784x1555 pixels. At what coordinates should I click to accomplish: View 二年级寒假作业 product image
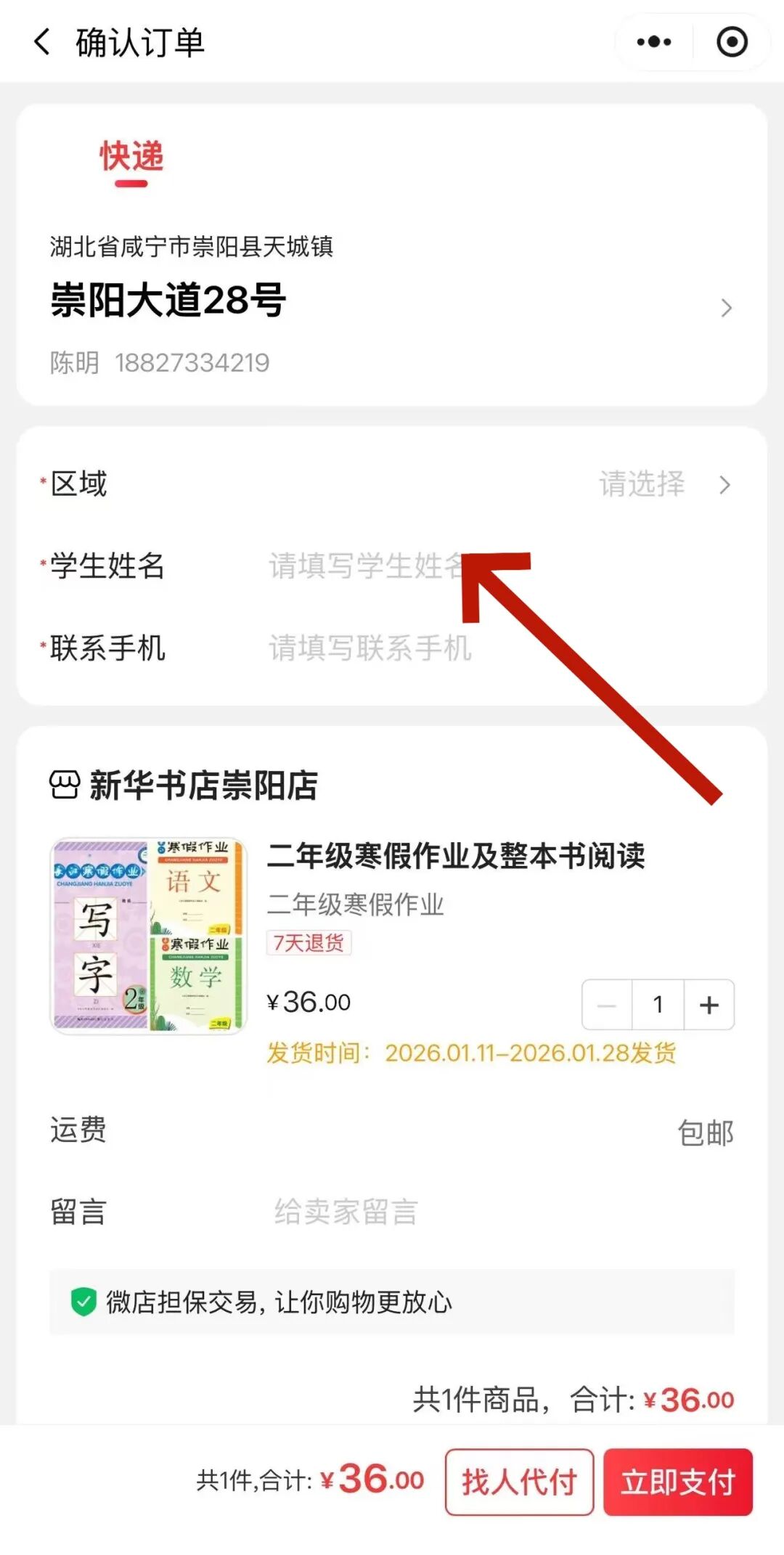click(149, 936)
